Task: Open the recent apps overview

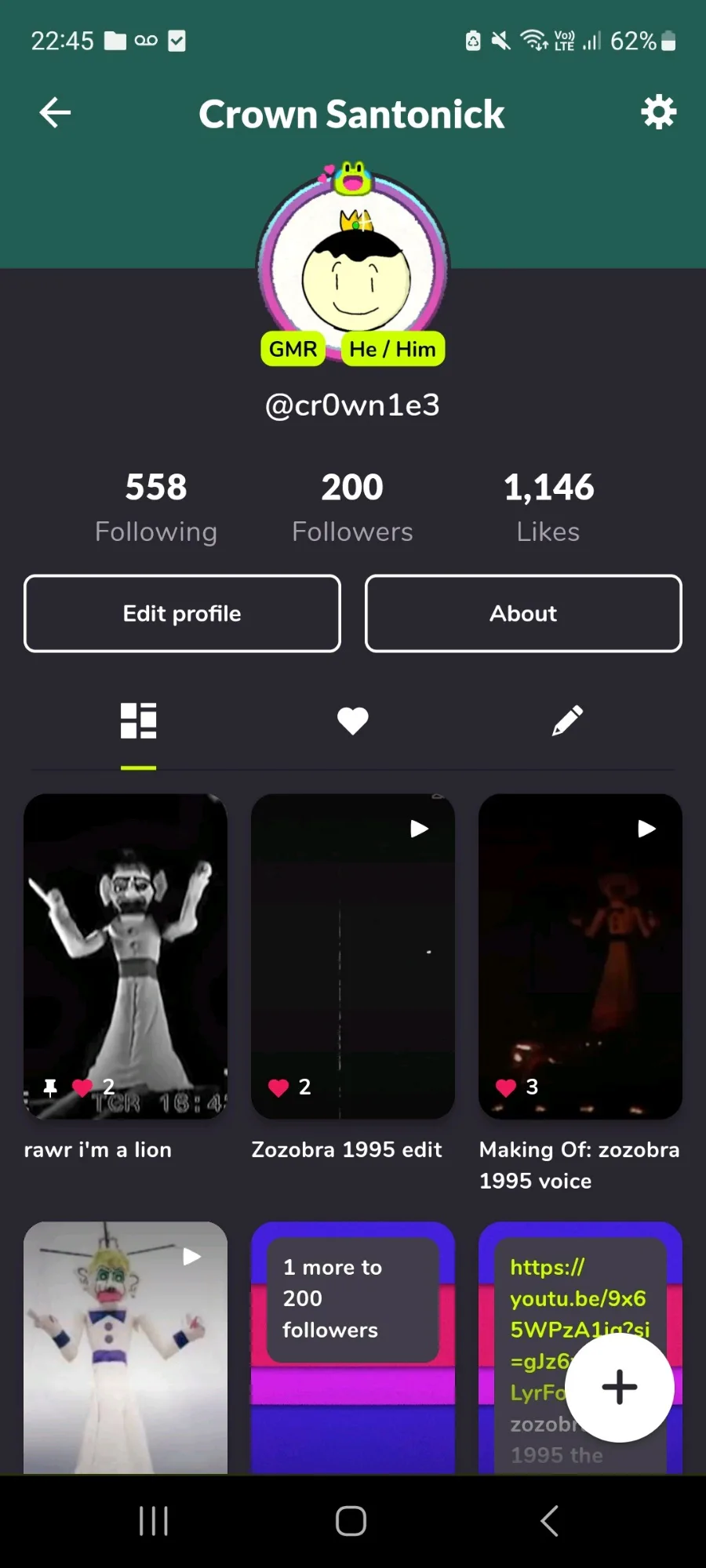Action: click(153, 1521)
